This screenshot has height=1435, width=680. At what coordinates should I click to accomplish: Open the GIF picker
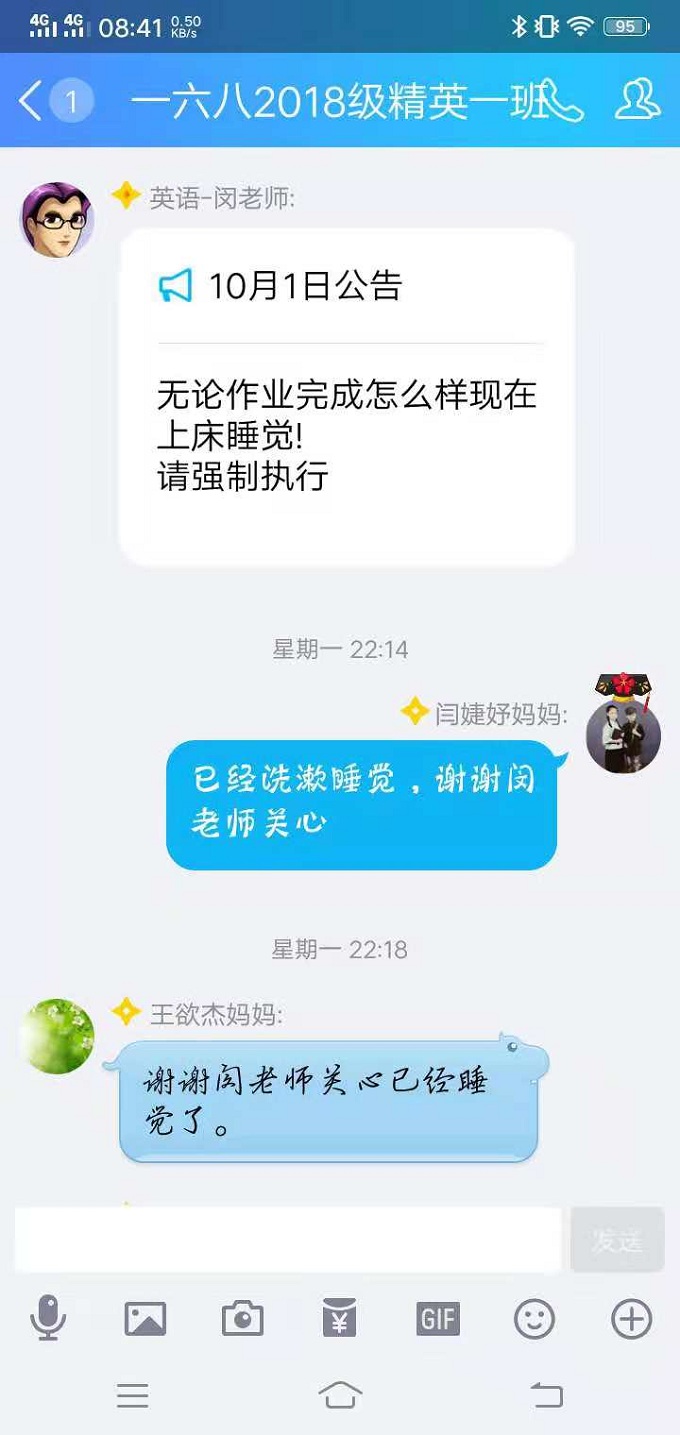437,1319
